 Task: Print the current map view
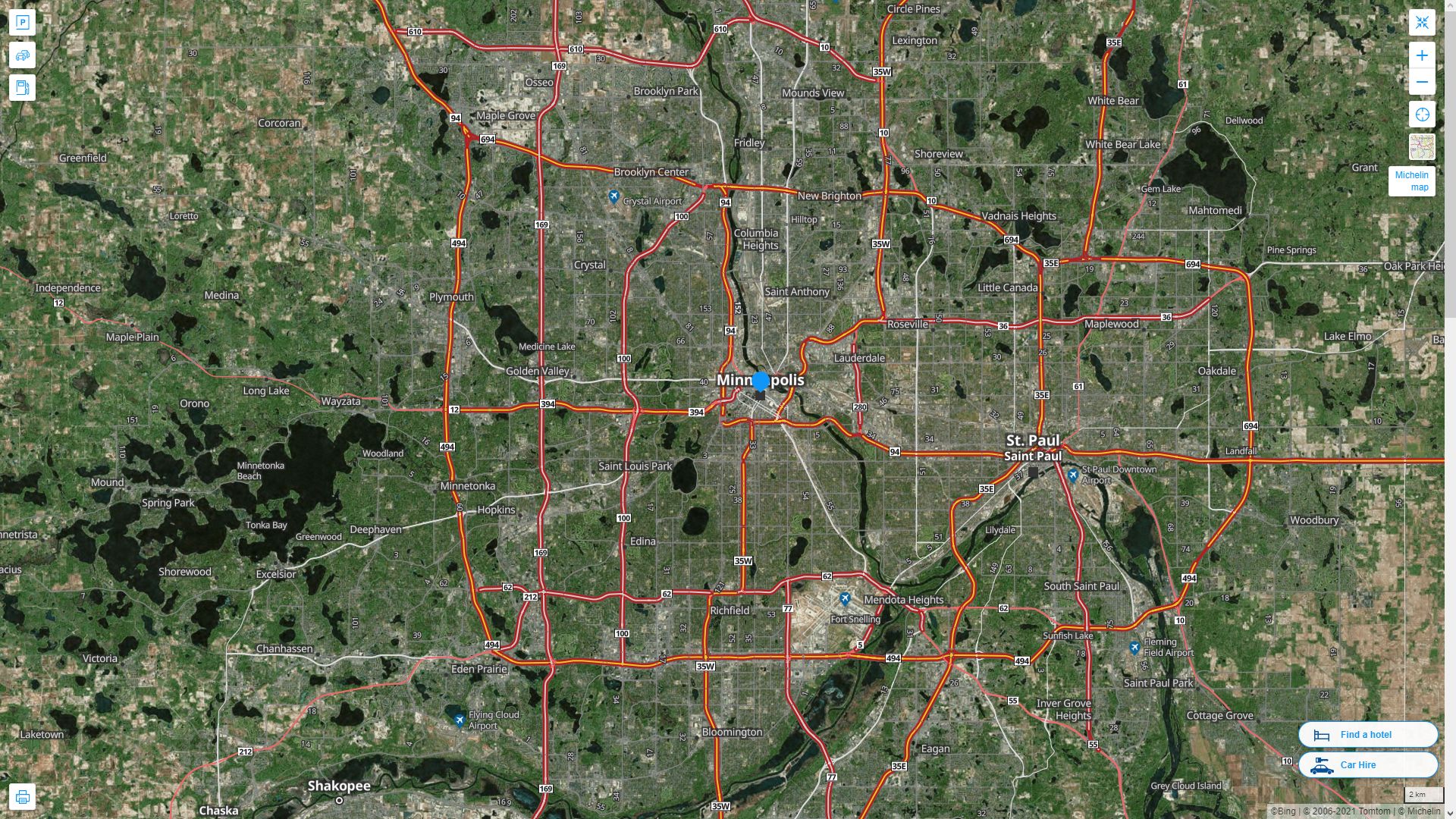click(x=22, y=797)
